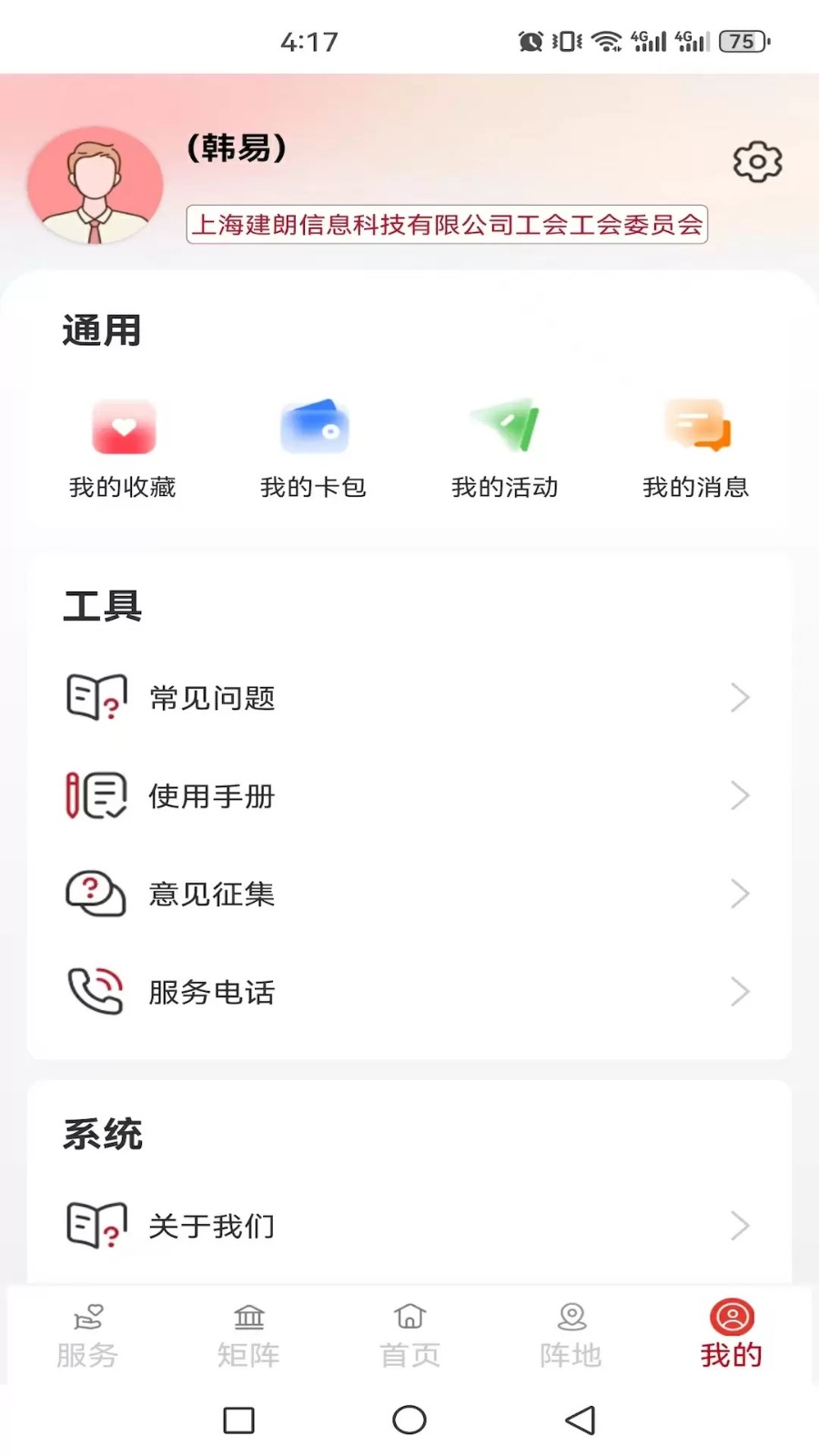Open 我的活动 activities icon
Image resolution: width=819 pixels, height=1456 pixels.
pos(504,427)
